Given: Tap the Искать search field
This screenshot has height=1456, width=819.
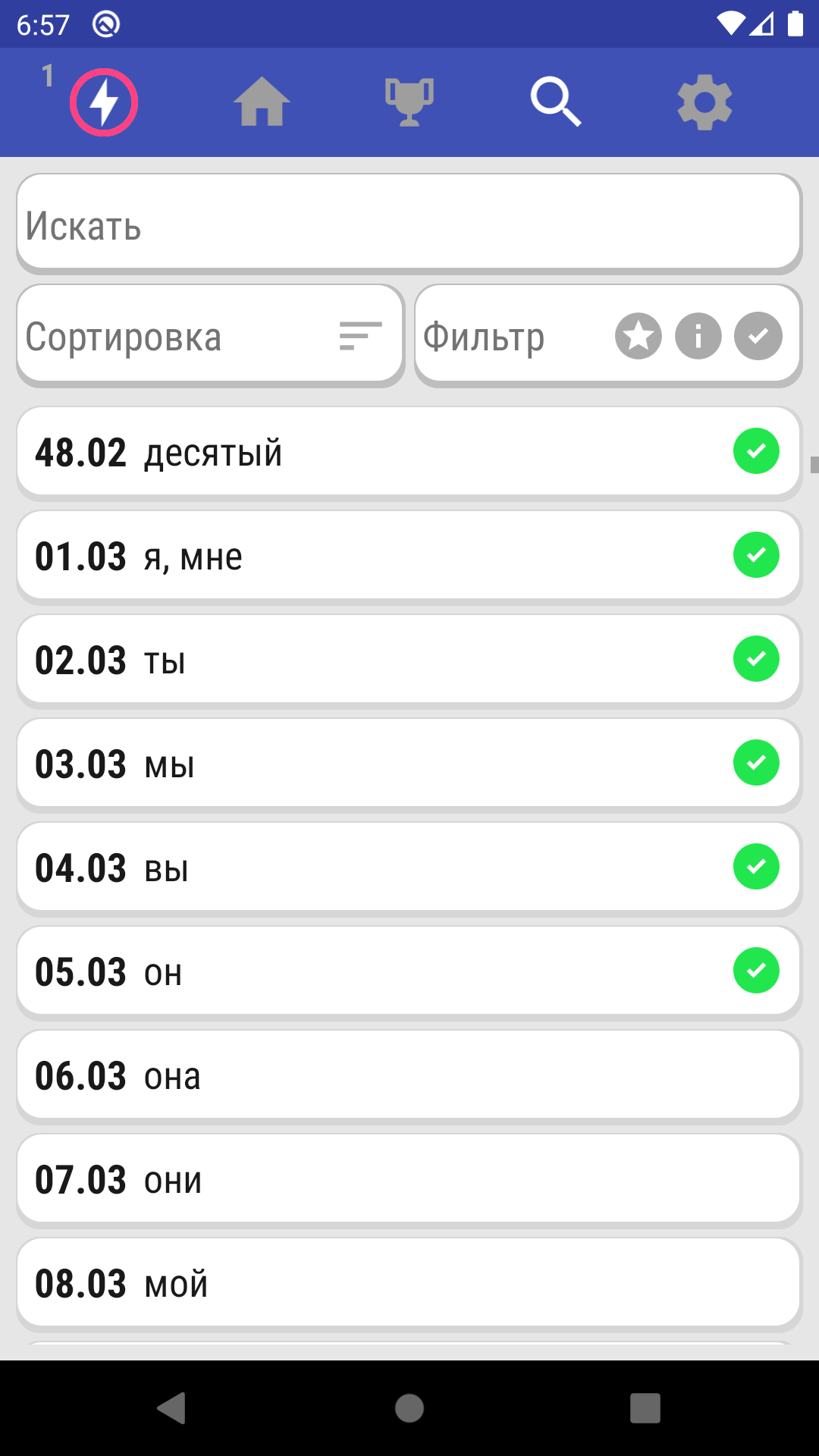Looking at the screenshot, I should click(409, 223).
